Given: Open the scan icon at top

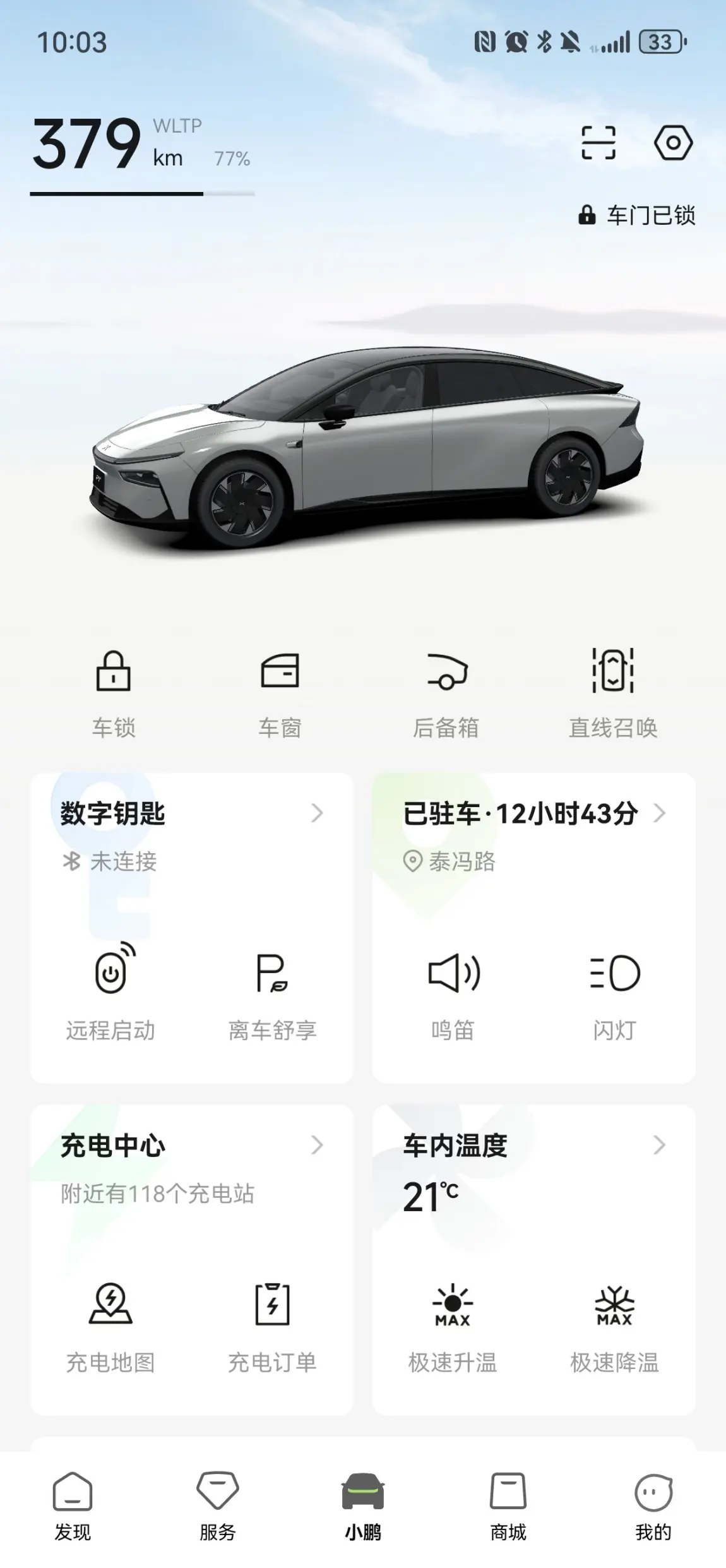Looking at the screenshot, I should click(598, 143).
